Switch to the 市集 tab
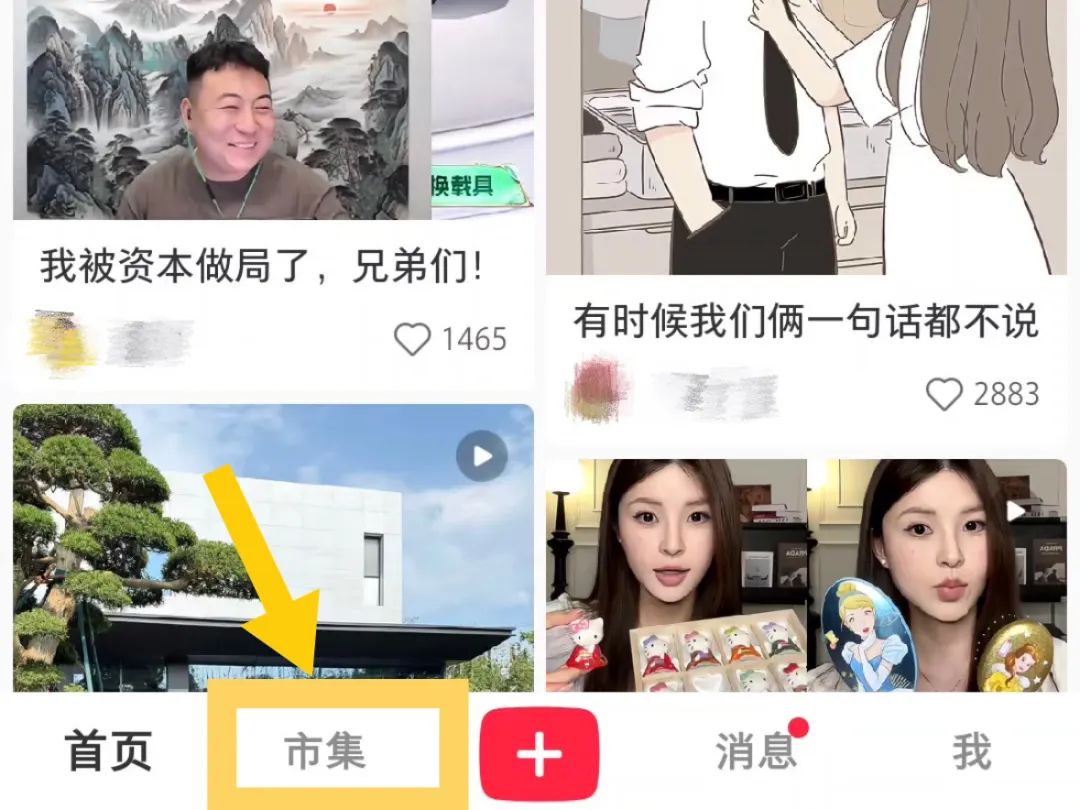Screen dimensions: 1080x810 326,750
